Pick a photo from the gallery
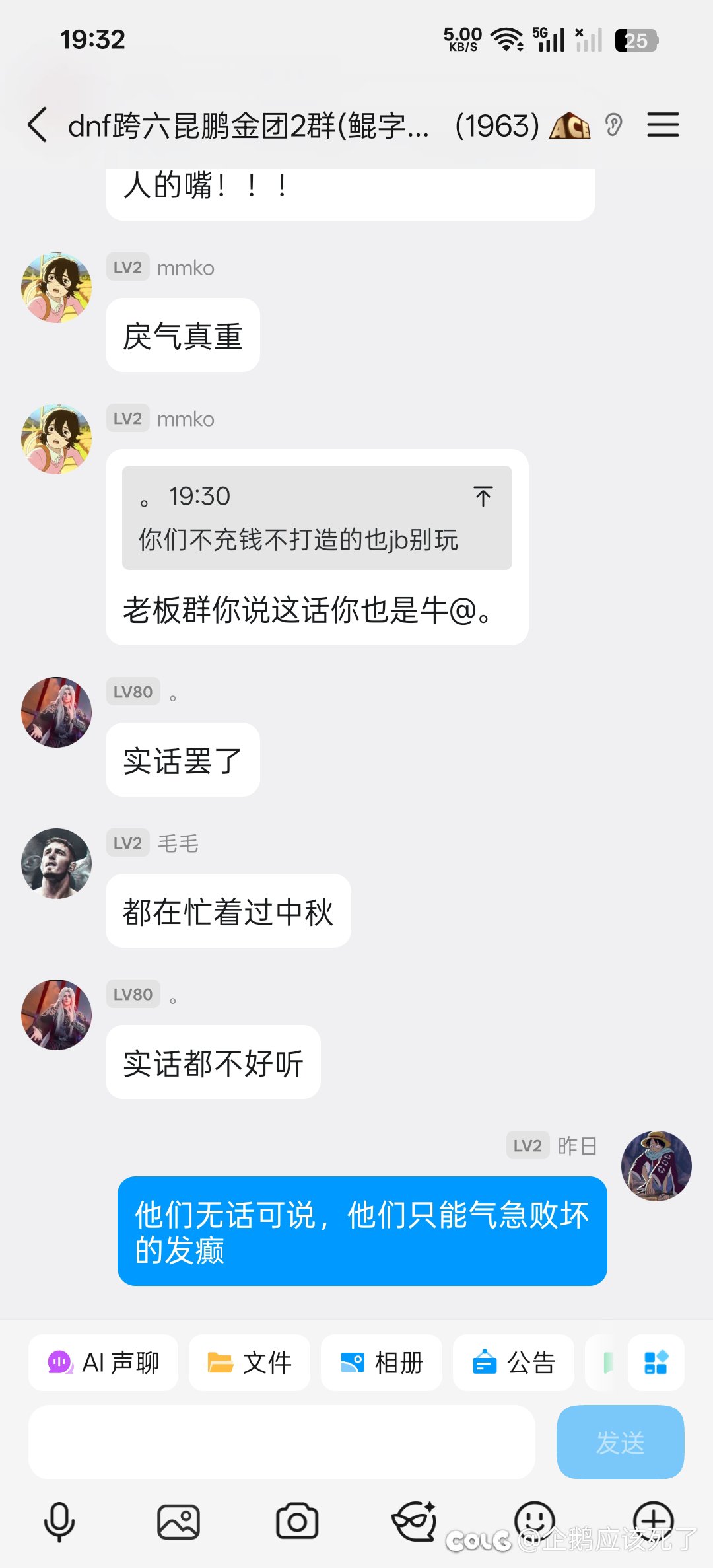The image size is (713, 1568). click(178, 1522)
